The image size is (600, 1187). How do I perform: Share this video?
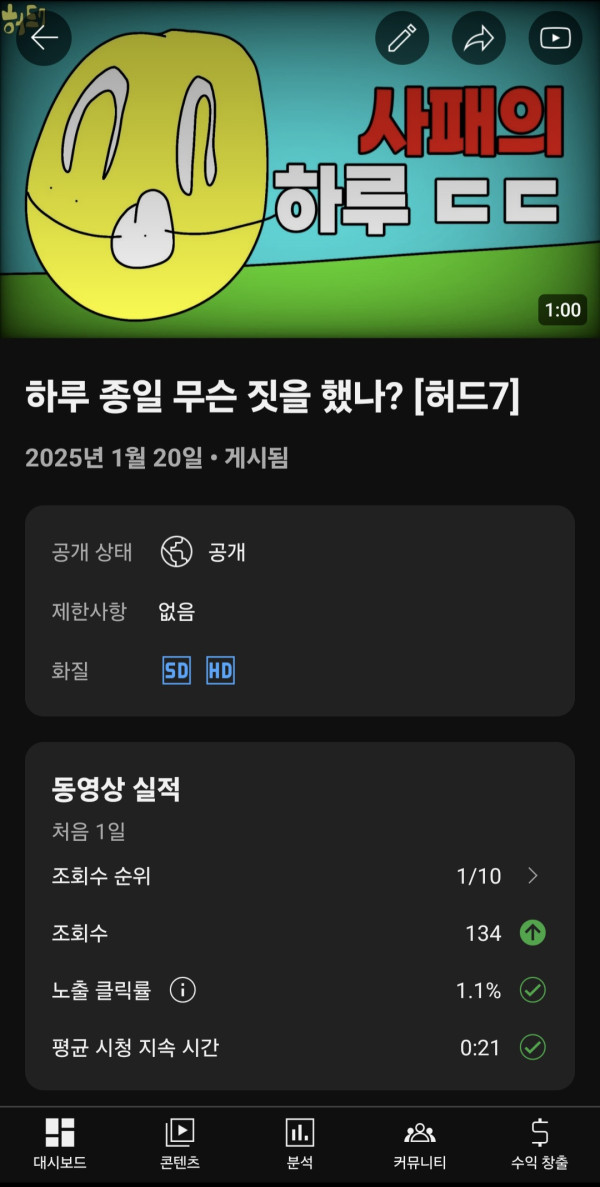click(479, 38)
